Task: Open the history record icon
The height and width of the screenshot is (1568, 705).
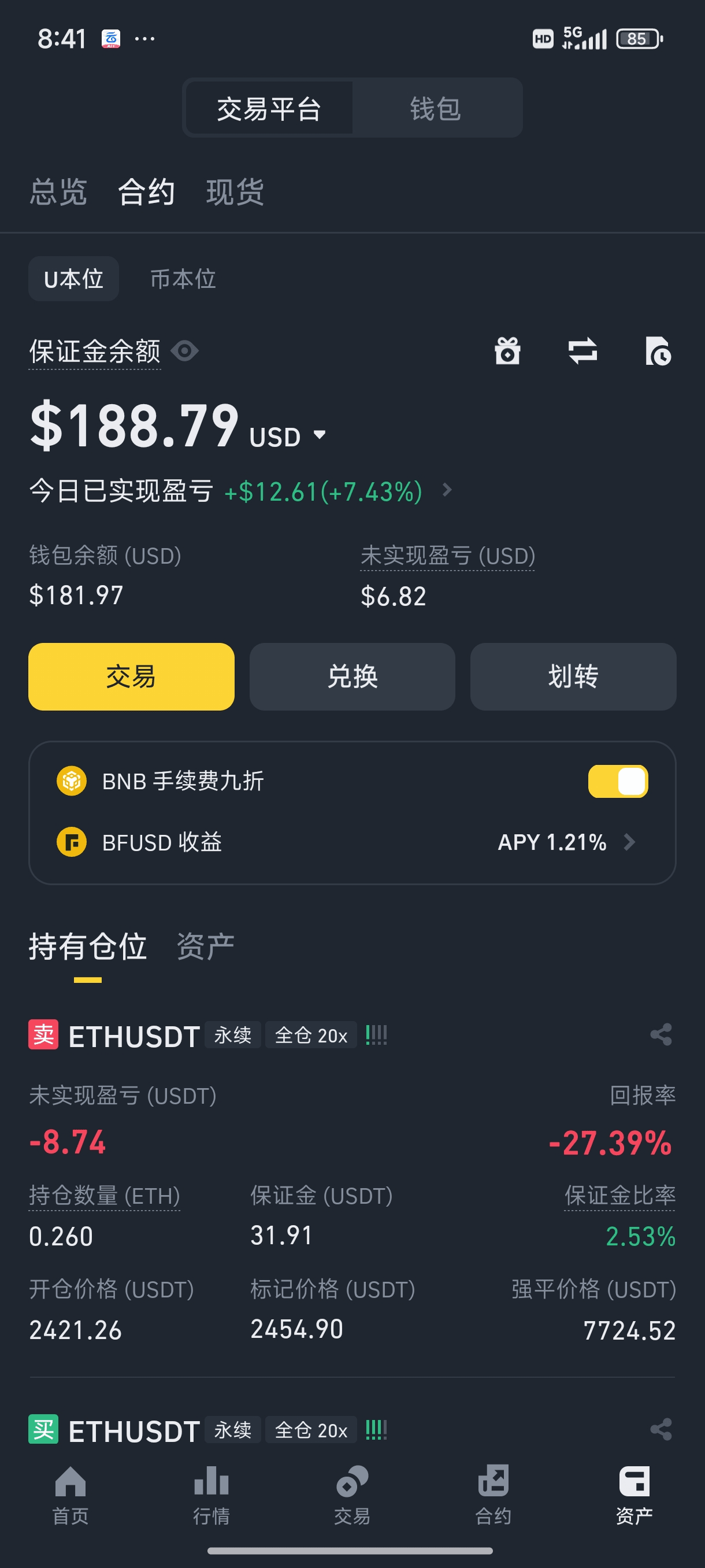Action: (x=658, y=351)
